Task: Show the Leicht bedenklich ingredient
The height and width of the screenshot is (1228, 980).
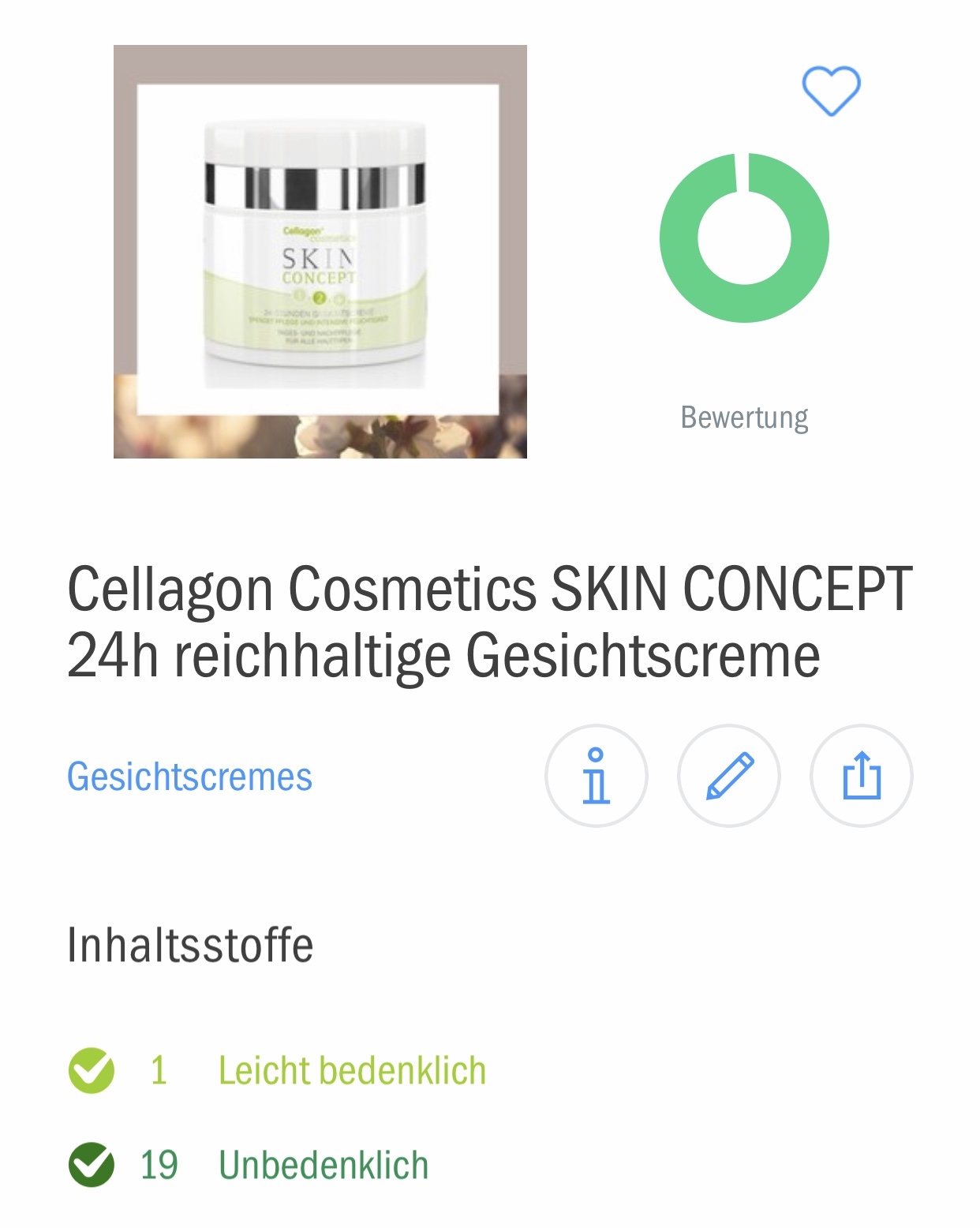Action: [351, 1071]
